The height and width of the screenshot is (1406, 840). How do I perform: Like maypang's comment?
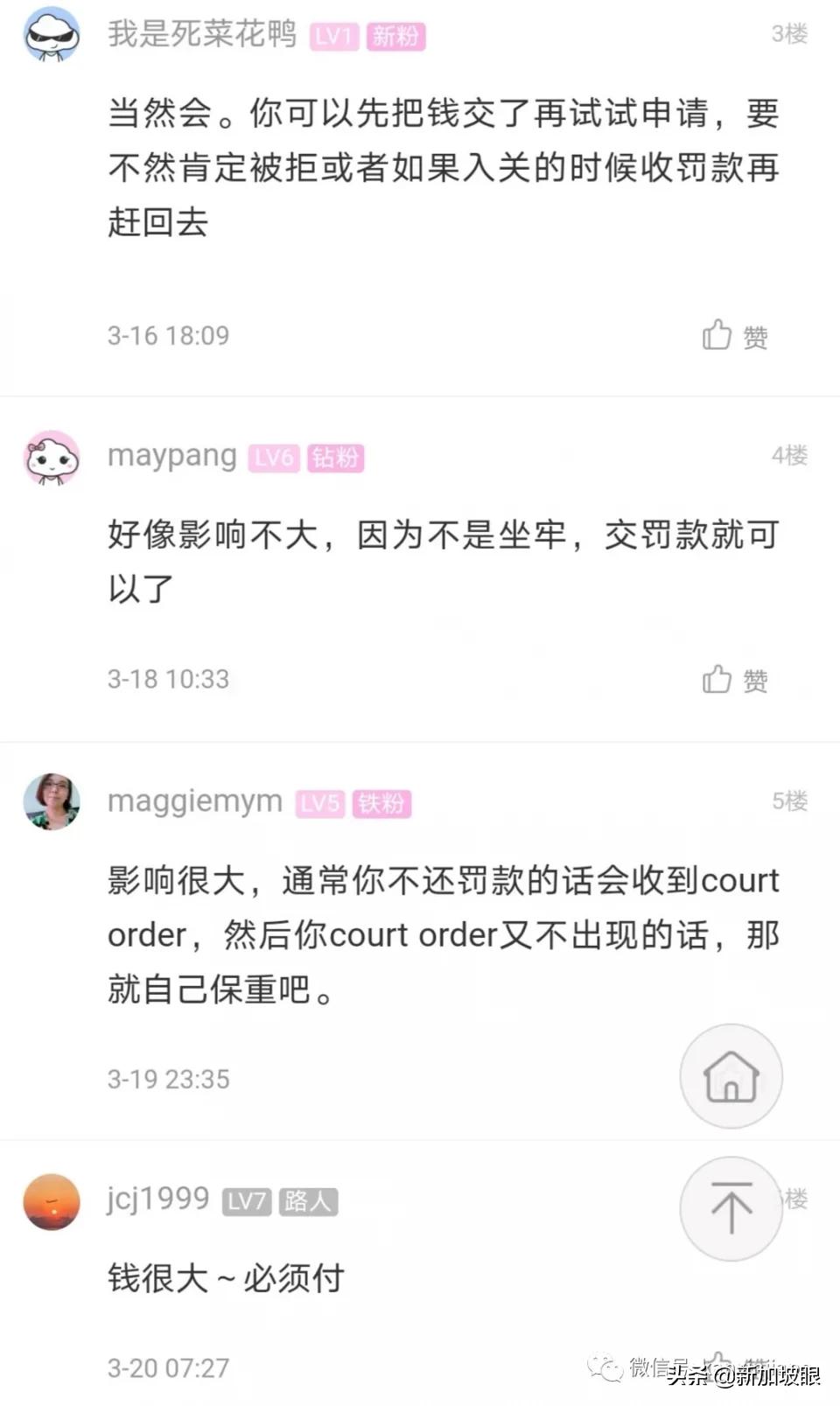pos(733,680)
